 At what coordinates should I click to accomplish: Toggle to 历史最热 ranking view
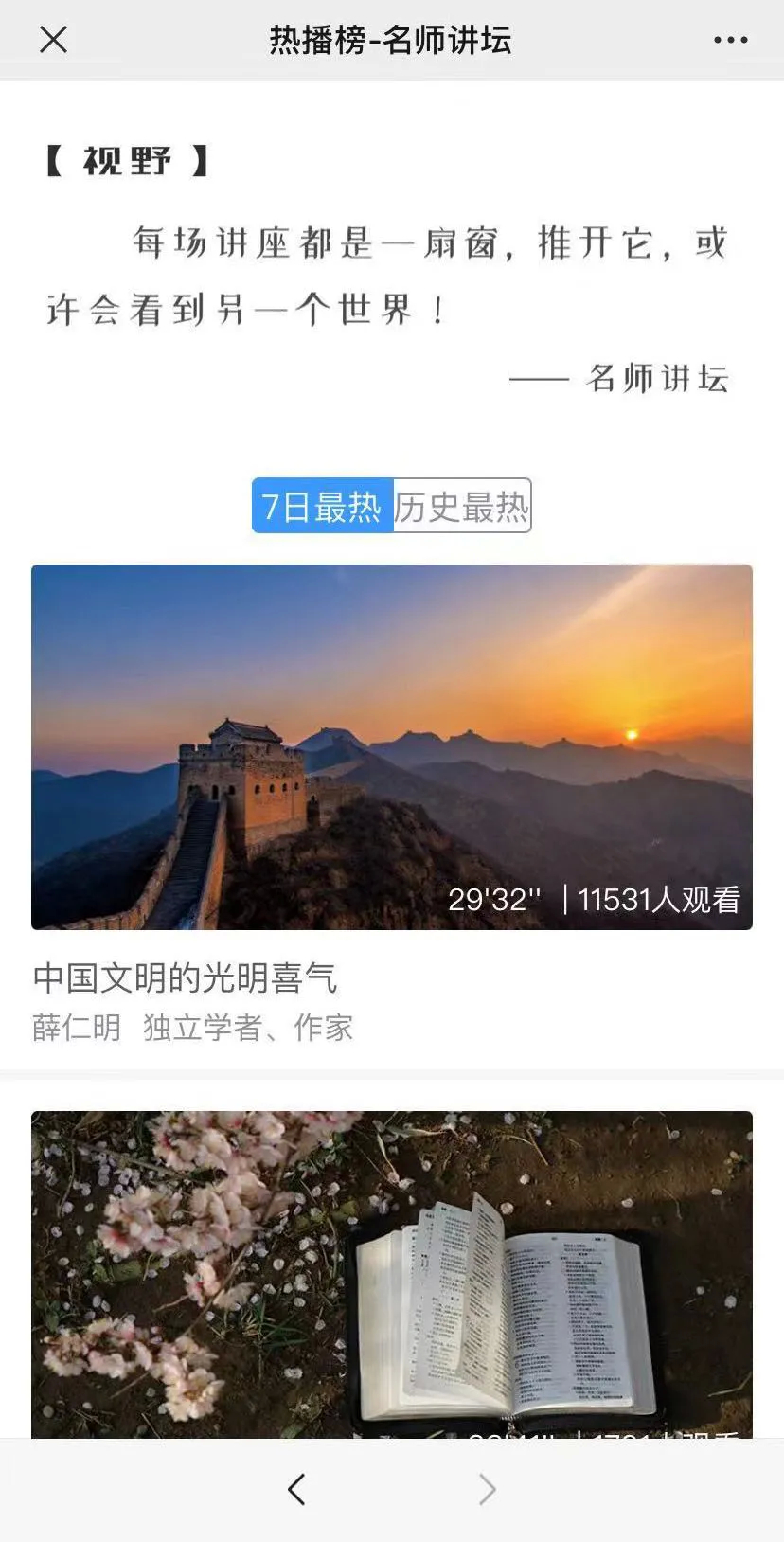[x=462, y=507]
